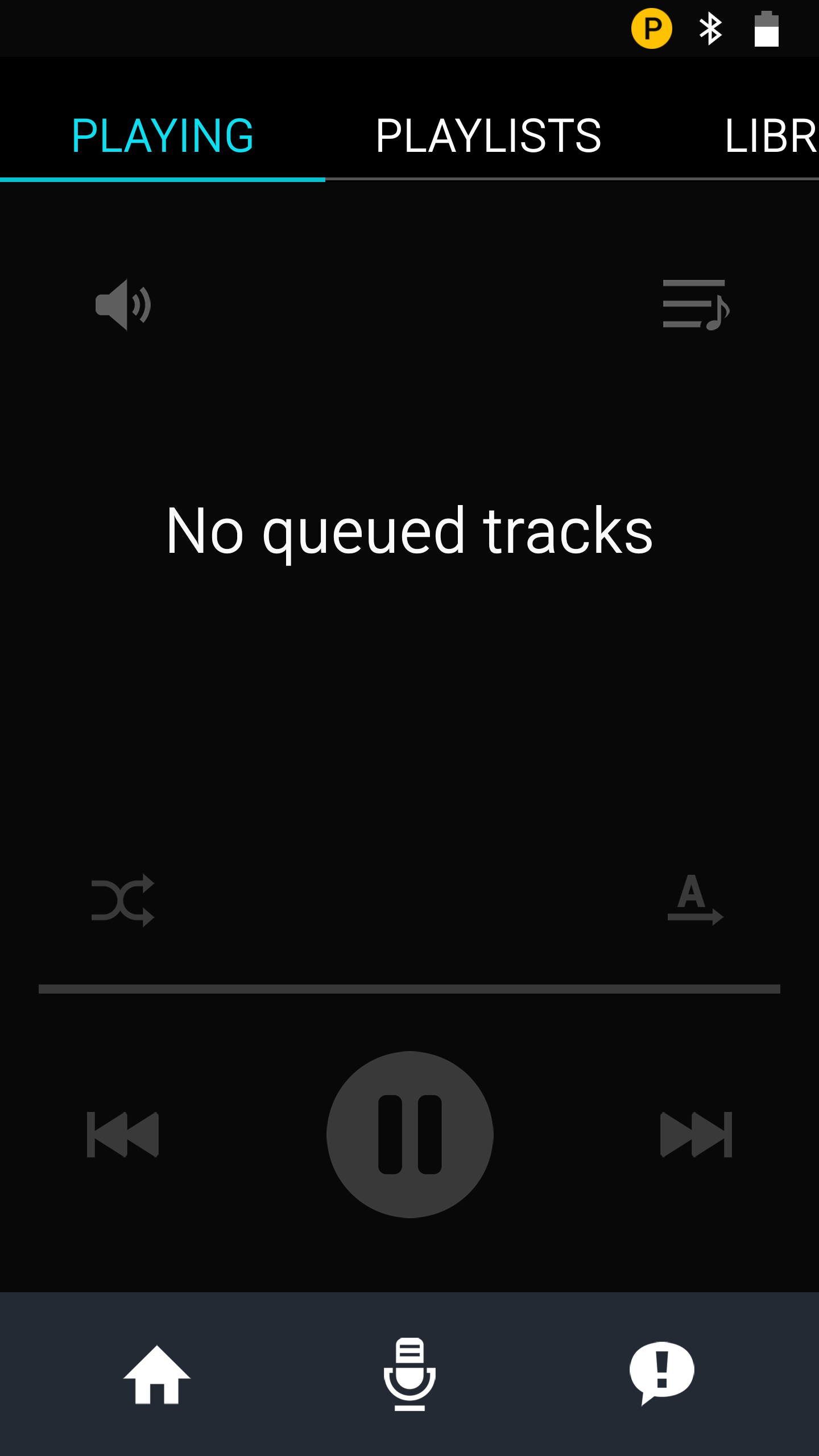Open the track queue list icon
The height and width of the screenshot is (1456, 819).
[696, 305]
